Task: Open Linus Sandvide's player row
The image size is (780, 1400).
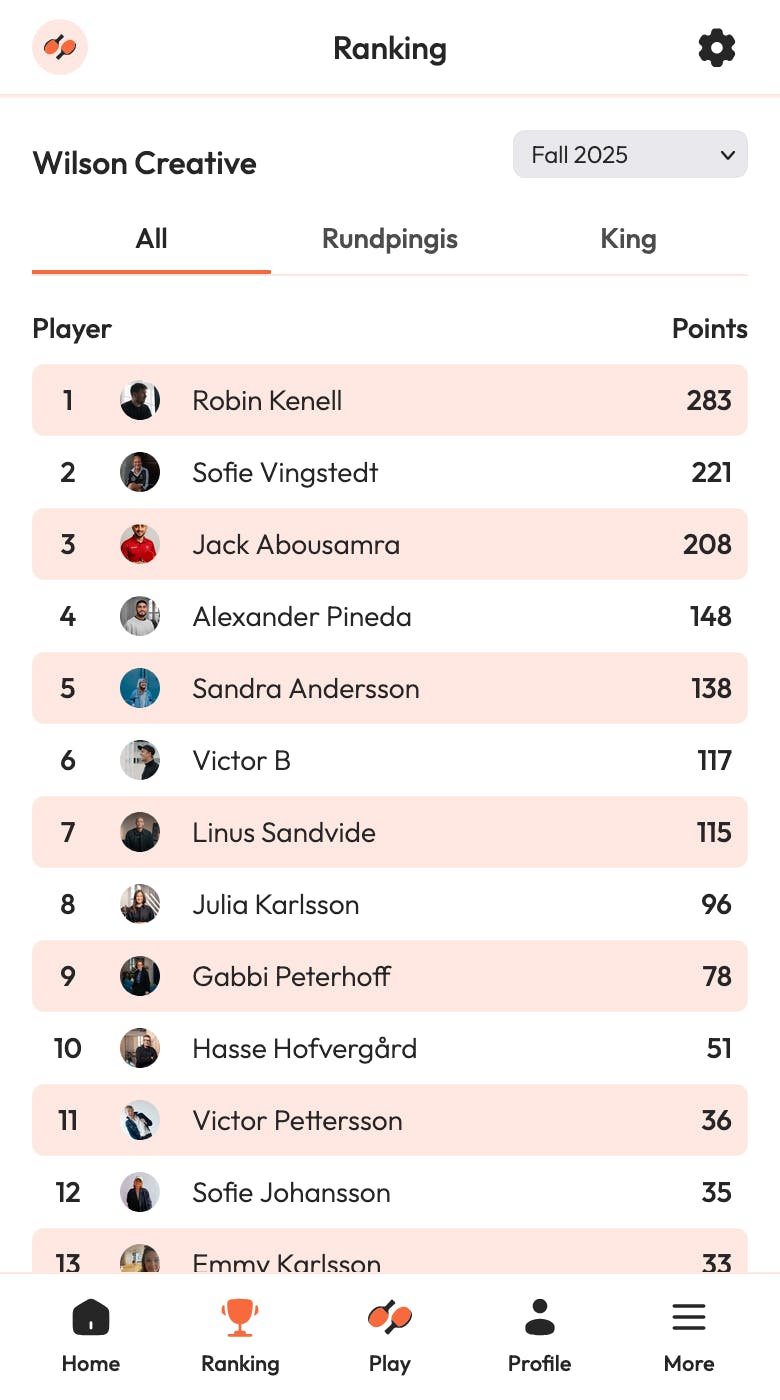Action: pos(390,832)
